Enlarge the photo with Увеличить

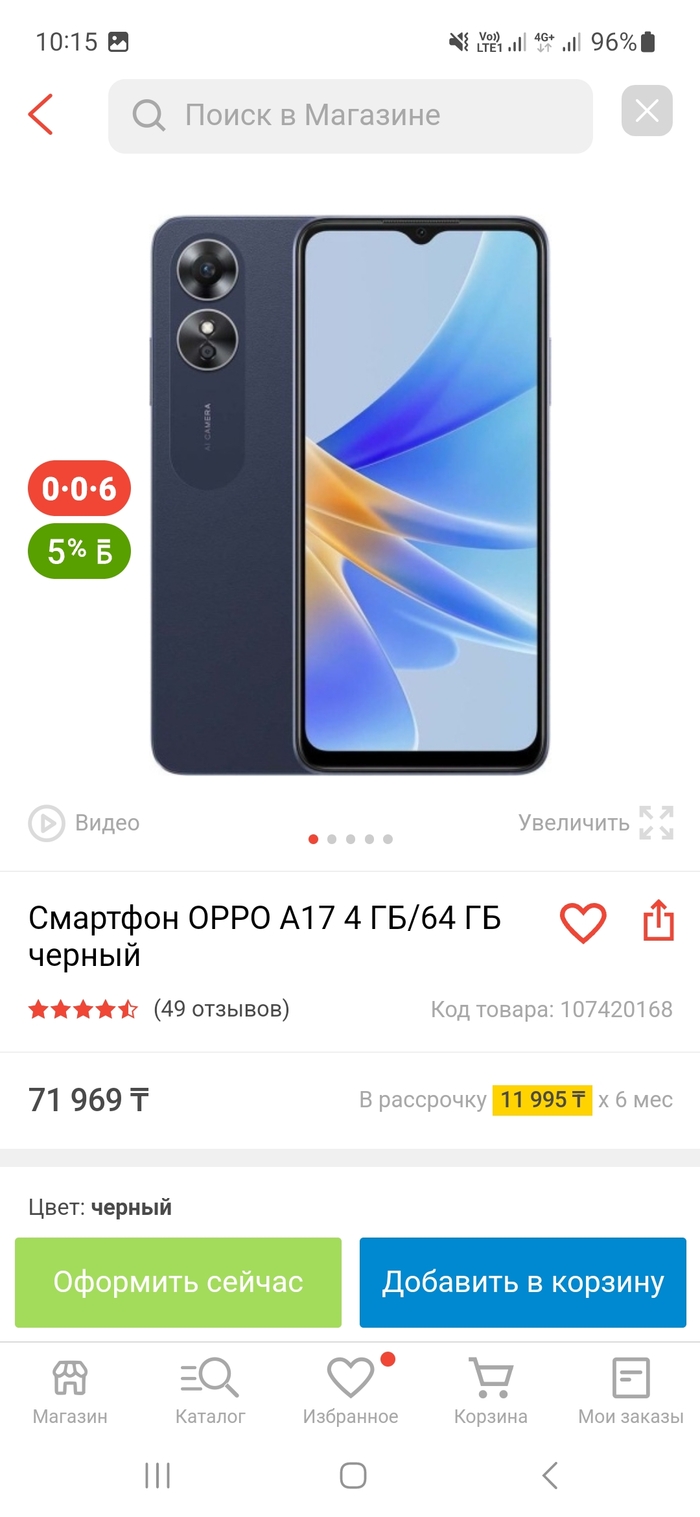point(596,823)
